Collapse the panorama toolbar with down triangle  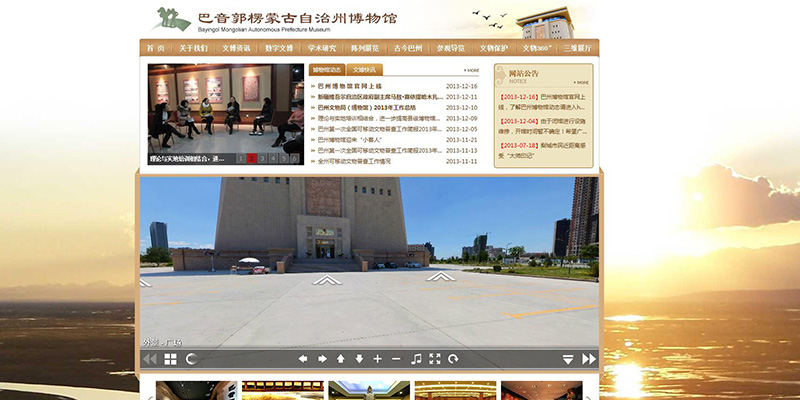[x=568, y=359]
